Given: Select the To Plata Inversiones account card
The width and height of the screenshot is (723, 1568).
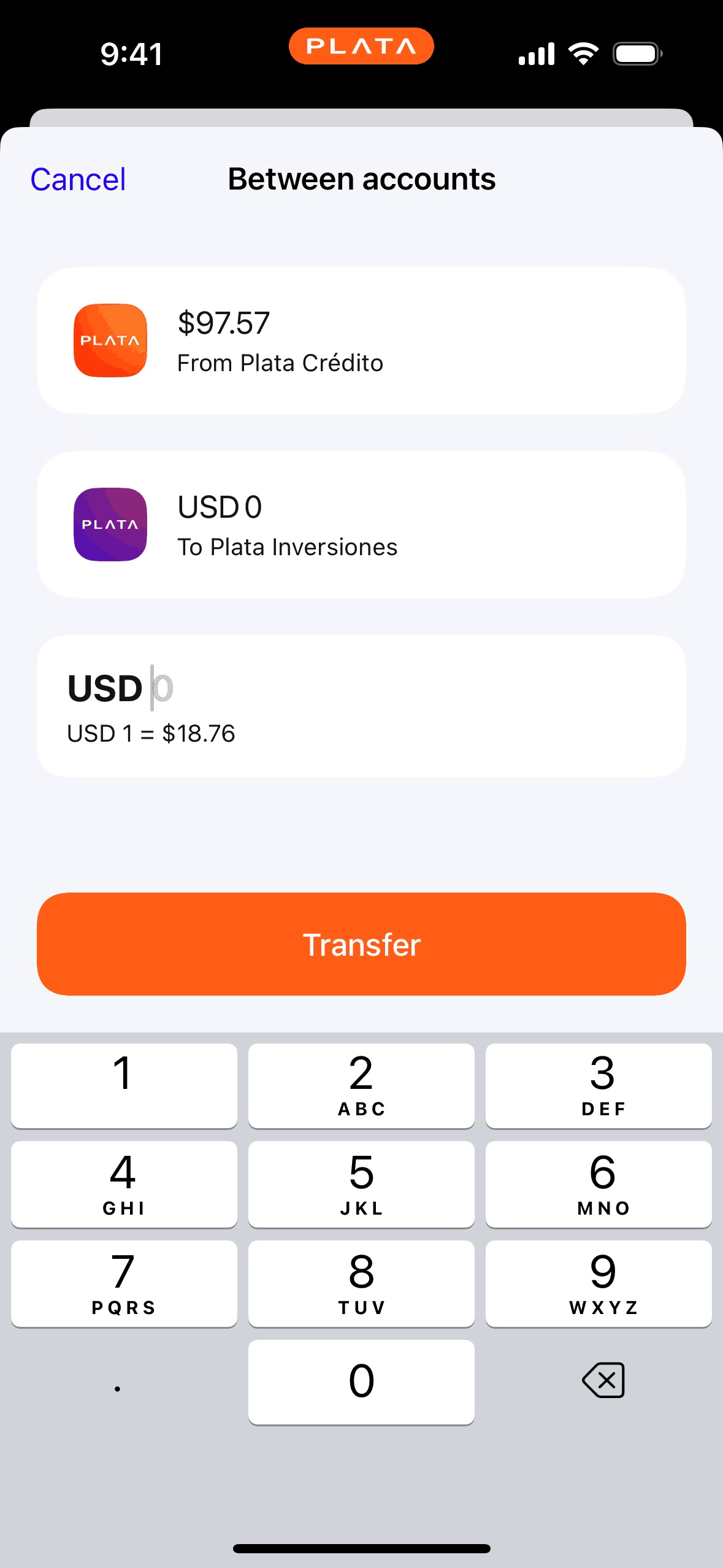Looking at the screenshot, I should click(x=361, y=525).
